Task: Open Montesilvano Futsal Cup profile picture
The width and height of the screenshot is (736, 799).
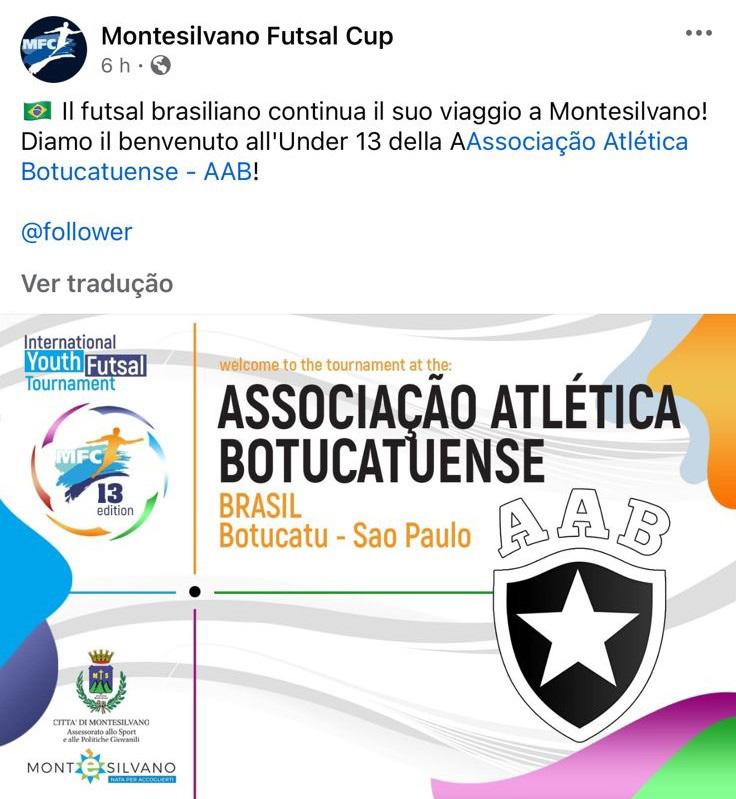Action: [53, 49]
